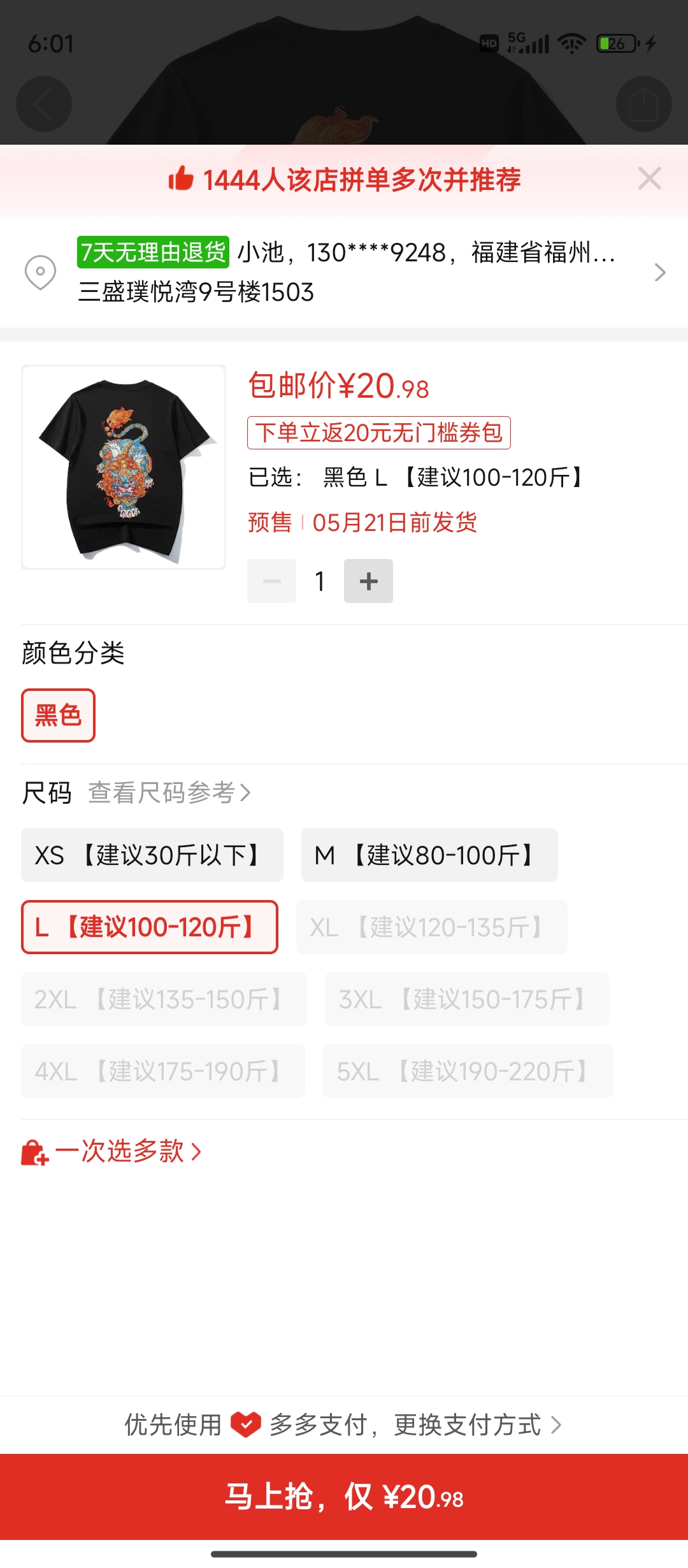Viewport: 688px width, 1568px height.
Task: Choose size XS【建议30斤以下】
Action: point(152,855)
